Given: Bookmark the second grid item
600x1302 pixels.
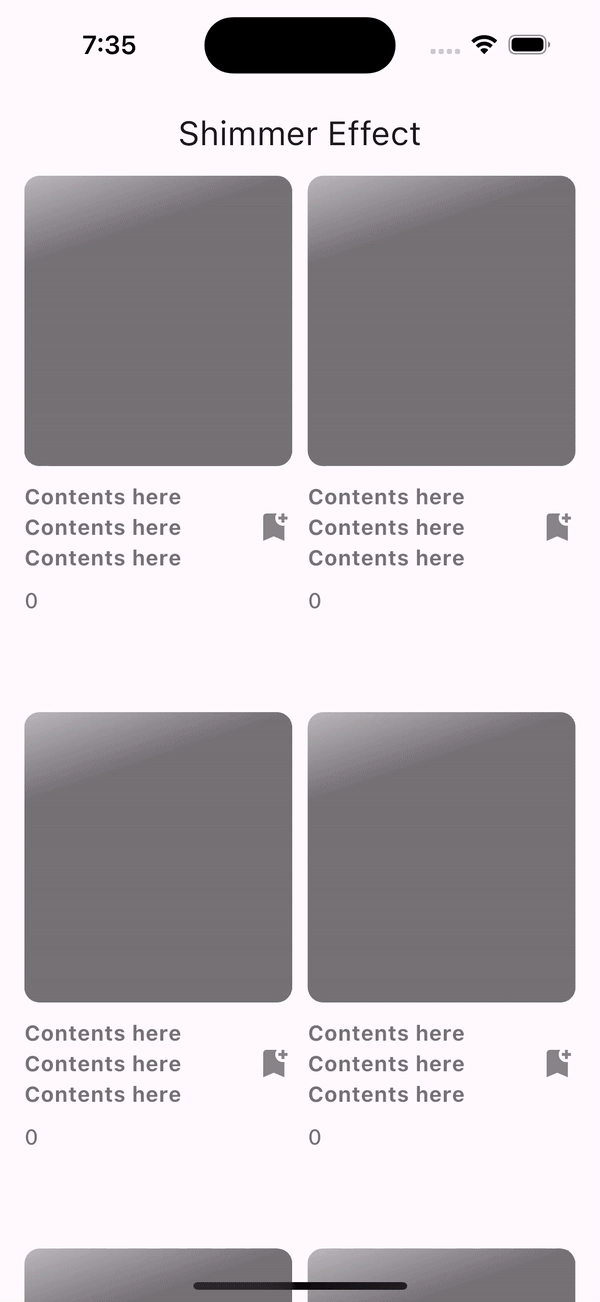Looking at the screenshot, I should [x=558, y=527].
